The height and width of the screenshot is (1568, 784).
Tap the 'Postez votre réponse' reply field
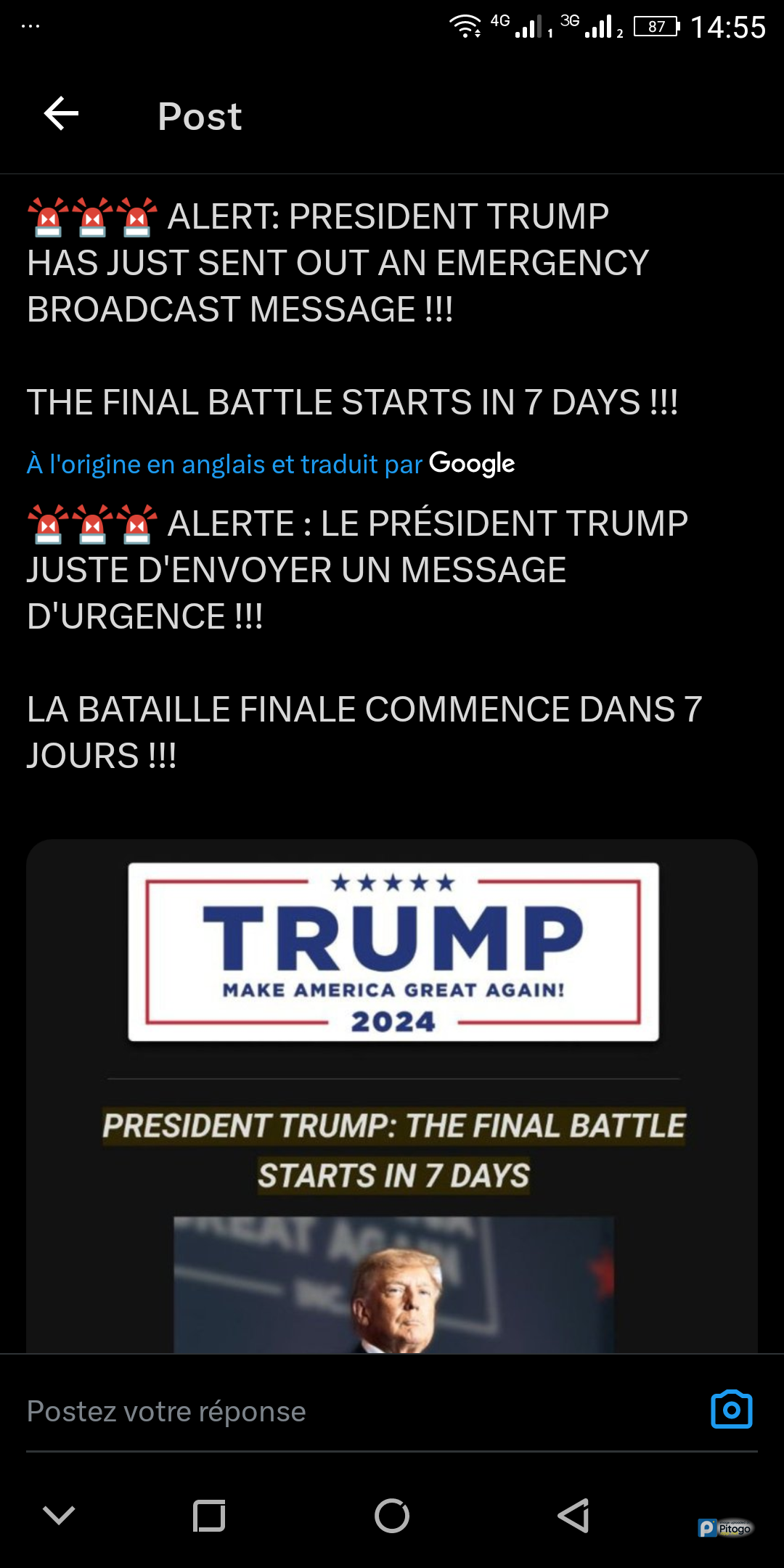pos(348,1412)
